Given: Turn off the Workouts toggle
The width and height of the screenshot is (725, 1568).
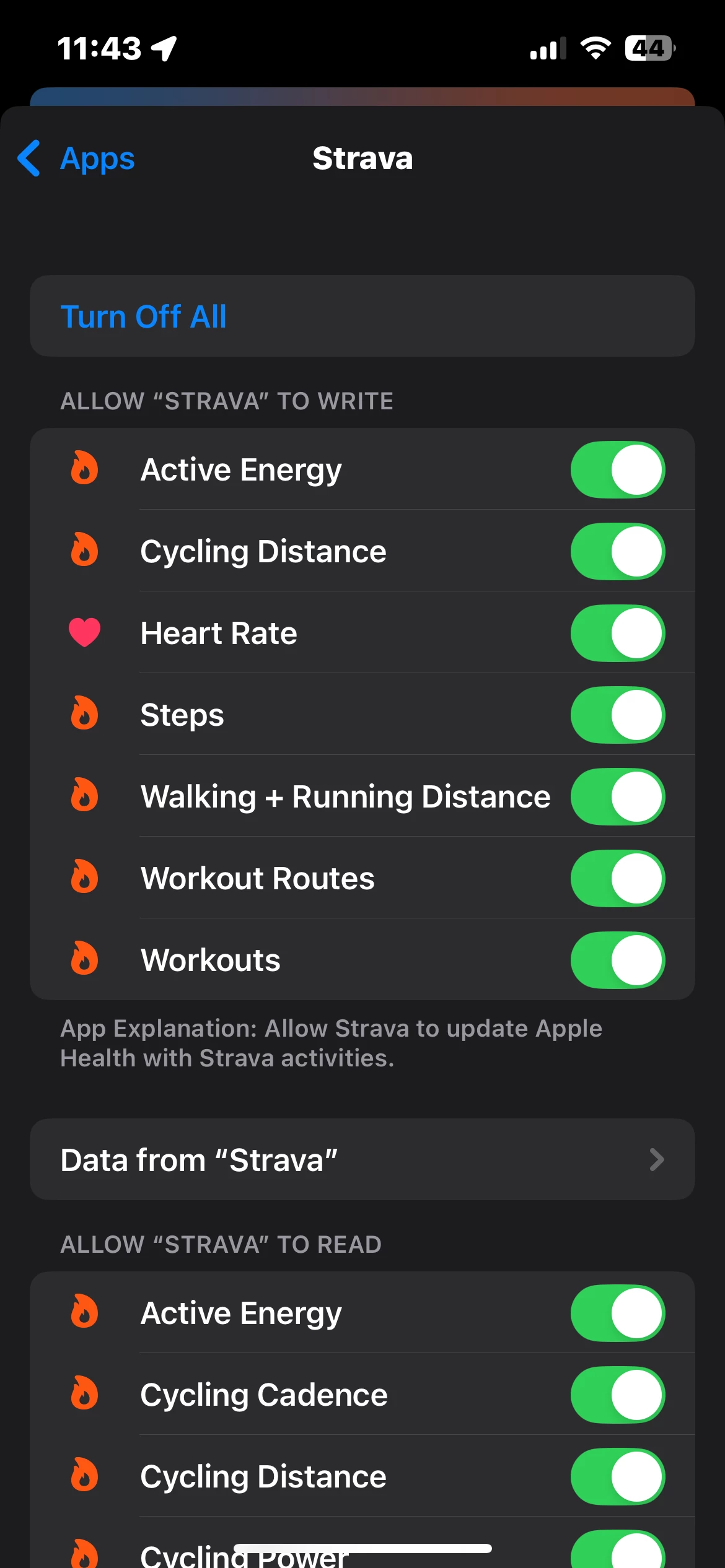Looking at the screenshot, I should (618, 960).
